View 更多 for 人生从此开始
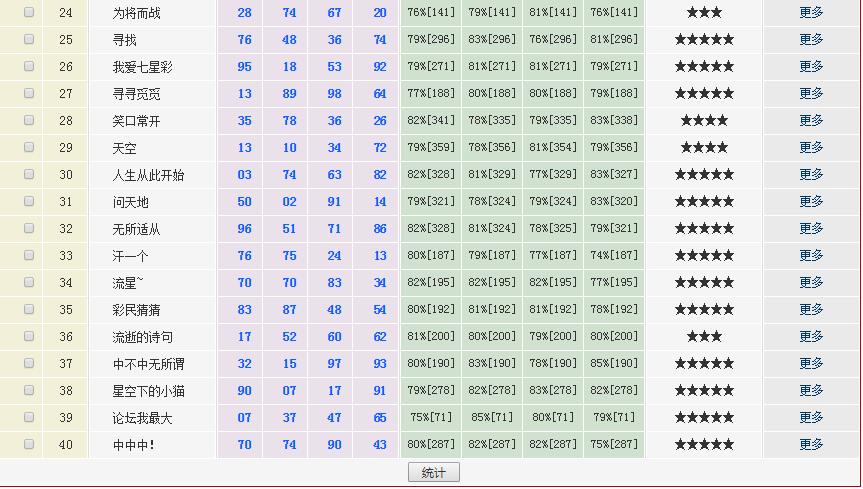This screenshot has height=489, width=863. pyautogui.click(x=811, y=175)
